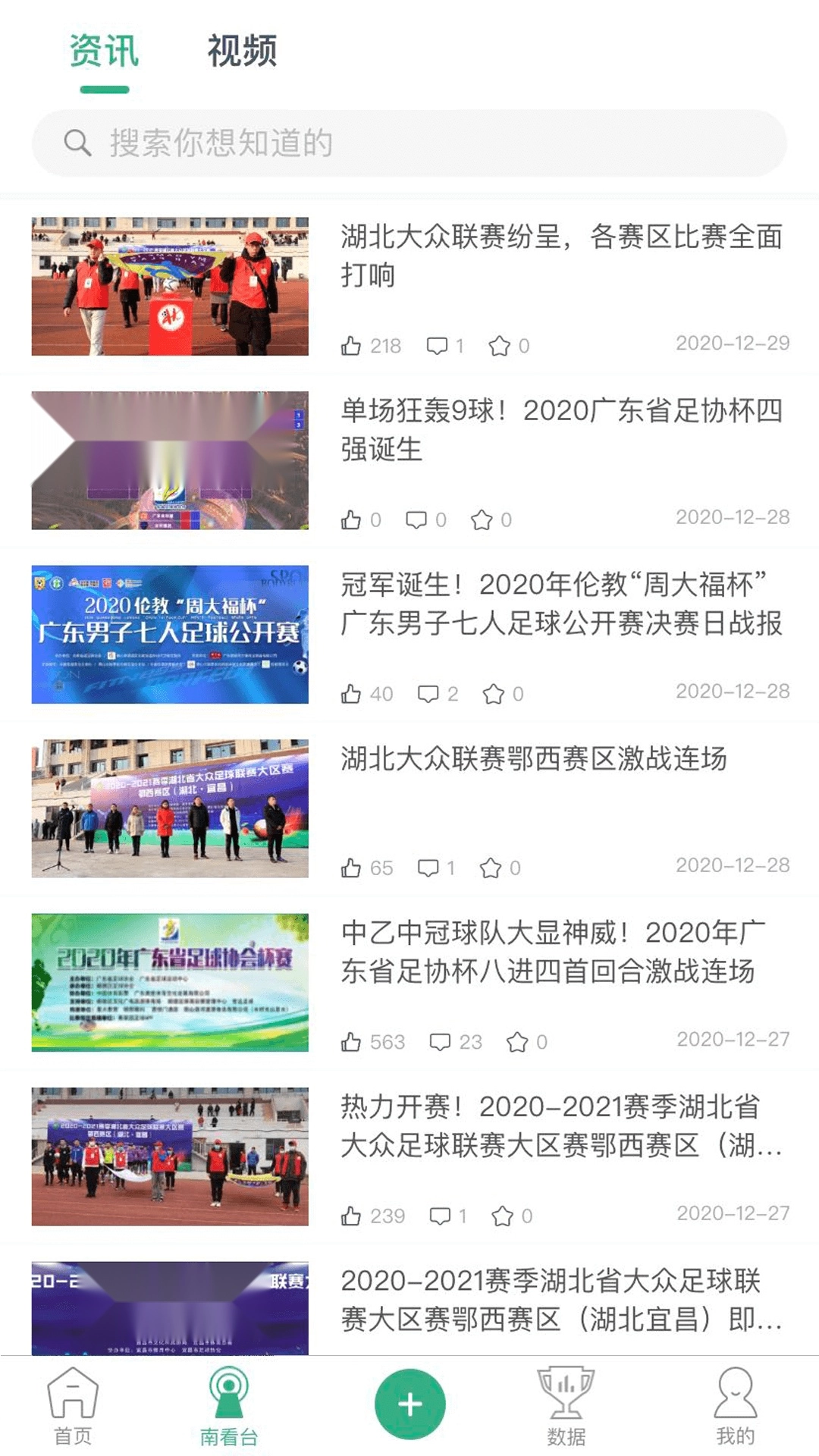Go to the 首页 home tab
This screenshot has height=1456, width=819.
[x=73, y=1407]
